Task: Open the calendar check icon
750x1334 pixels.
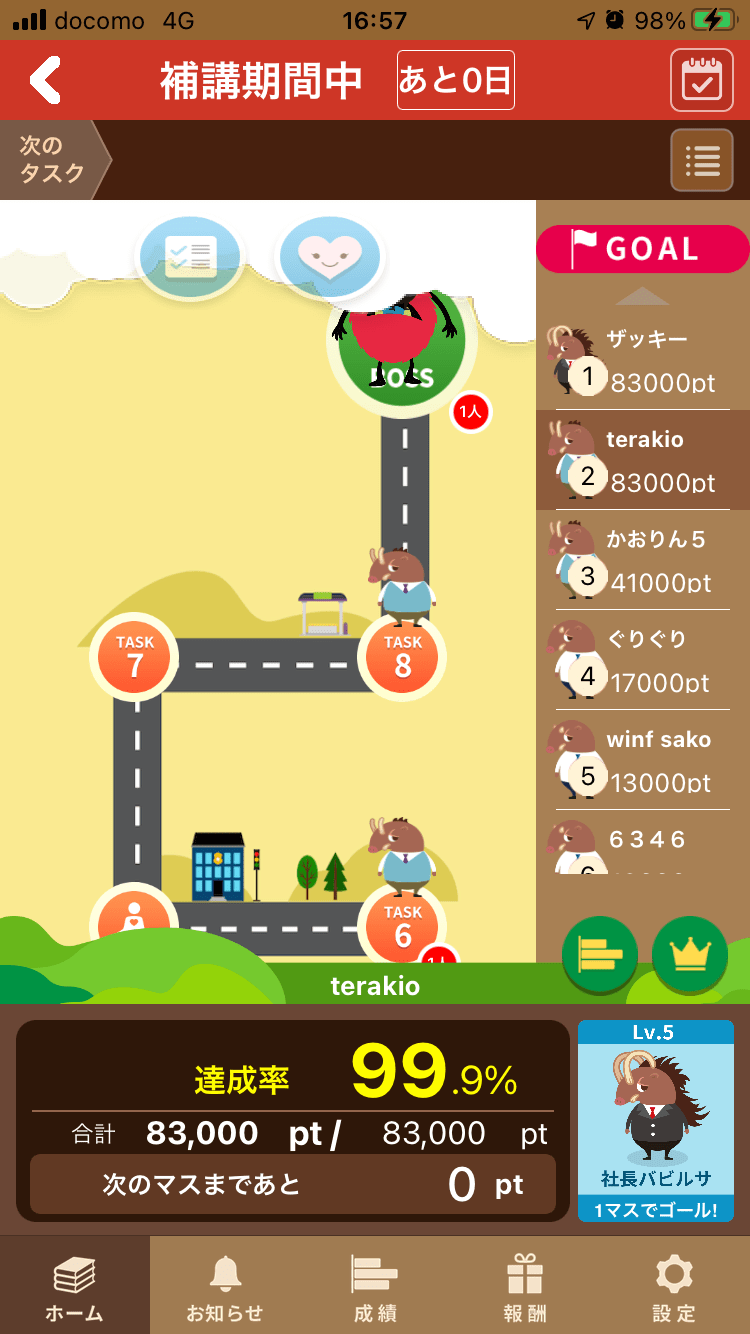Action: (701, 80)
